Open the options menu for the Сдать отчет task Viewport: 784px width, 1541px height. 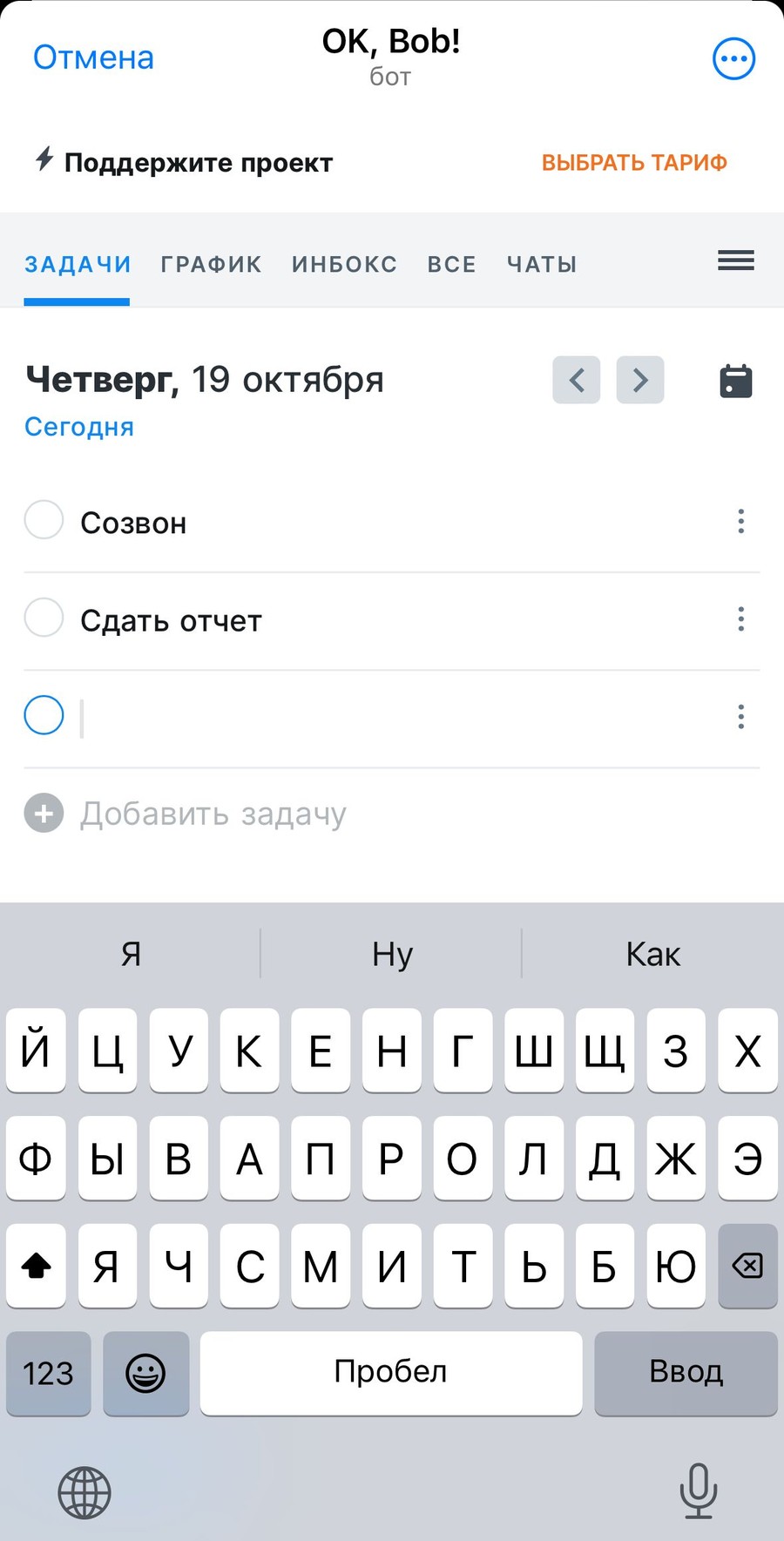[x=740, y=618]
